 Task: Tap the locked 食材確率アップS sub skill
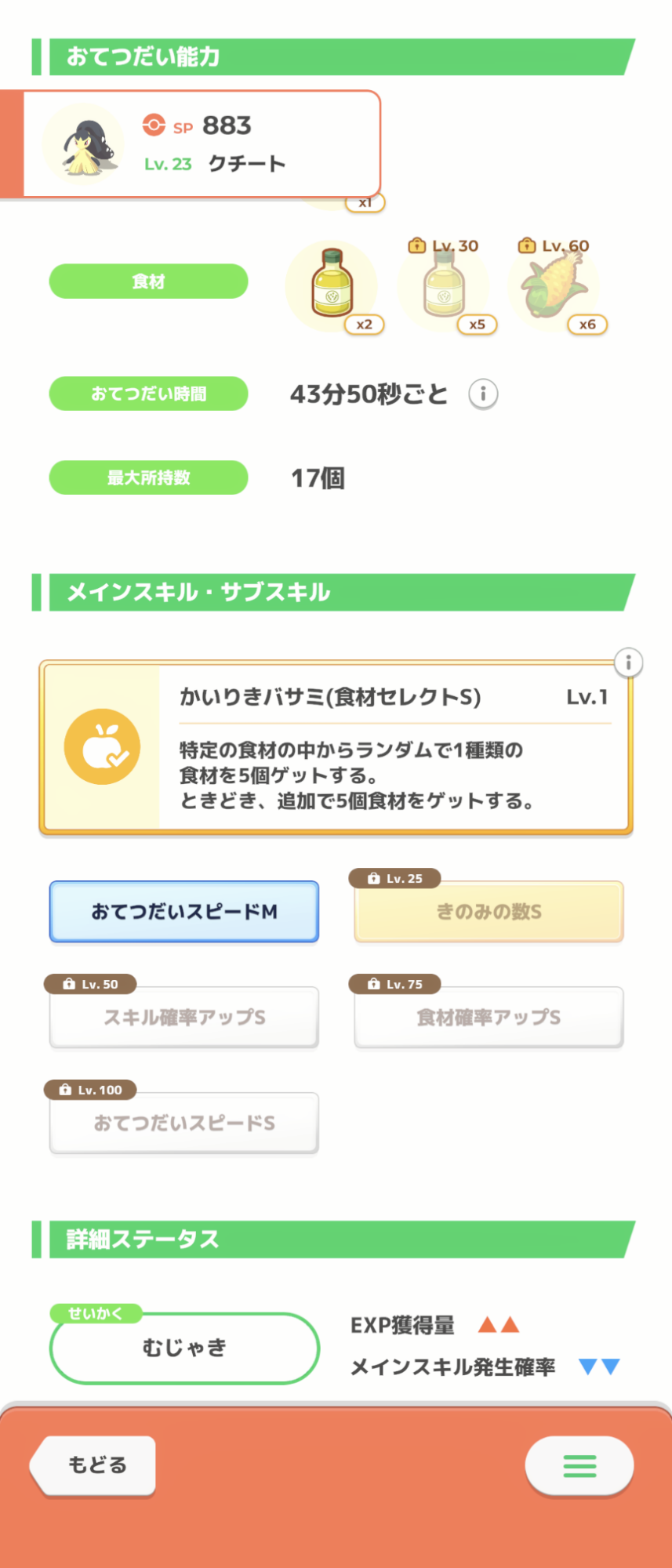489,1017
